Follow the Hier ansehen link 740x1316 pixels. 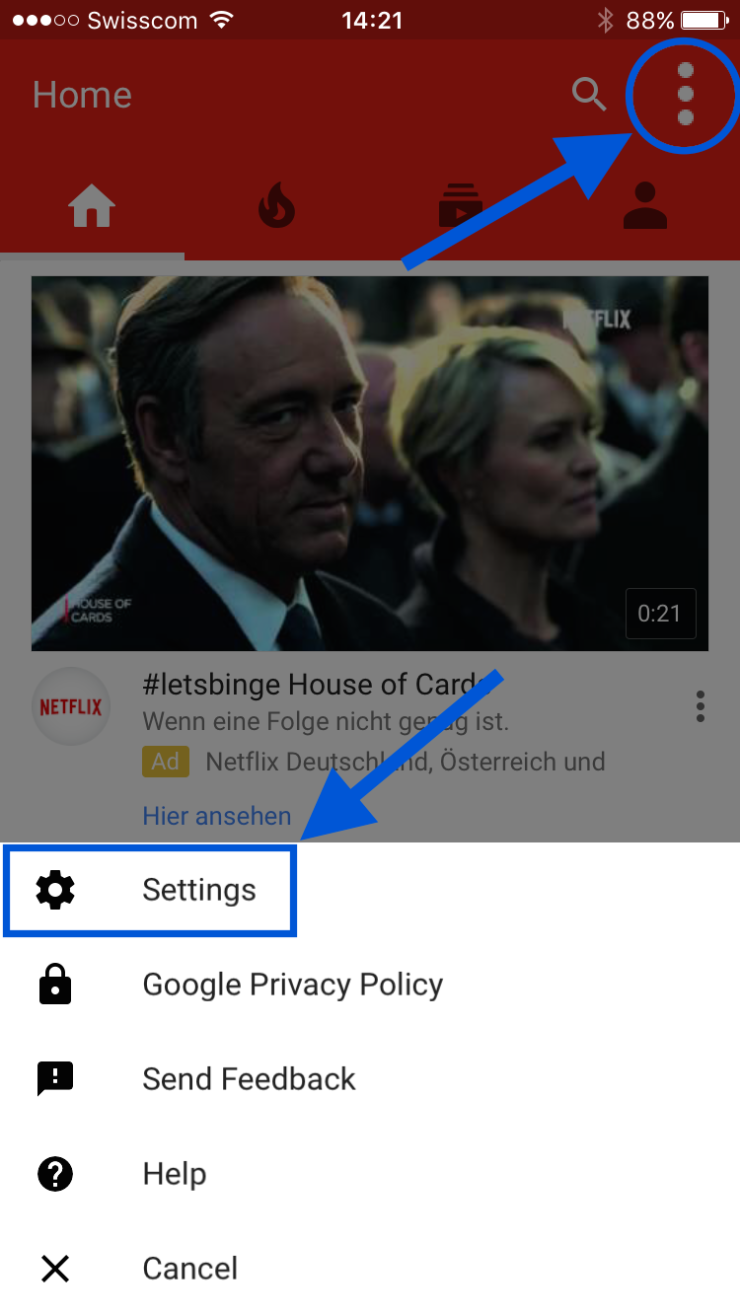pos(217,816)
